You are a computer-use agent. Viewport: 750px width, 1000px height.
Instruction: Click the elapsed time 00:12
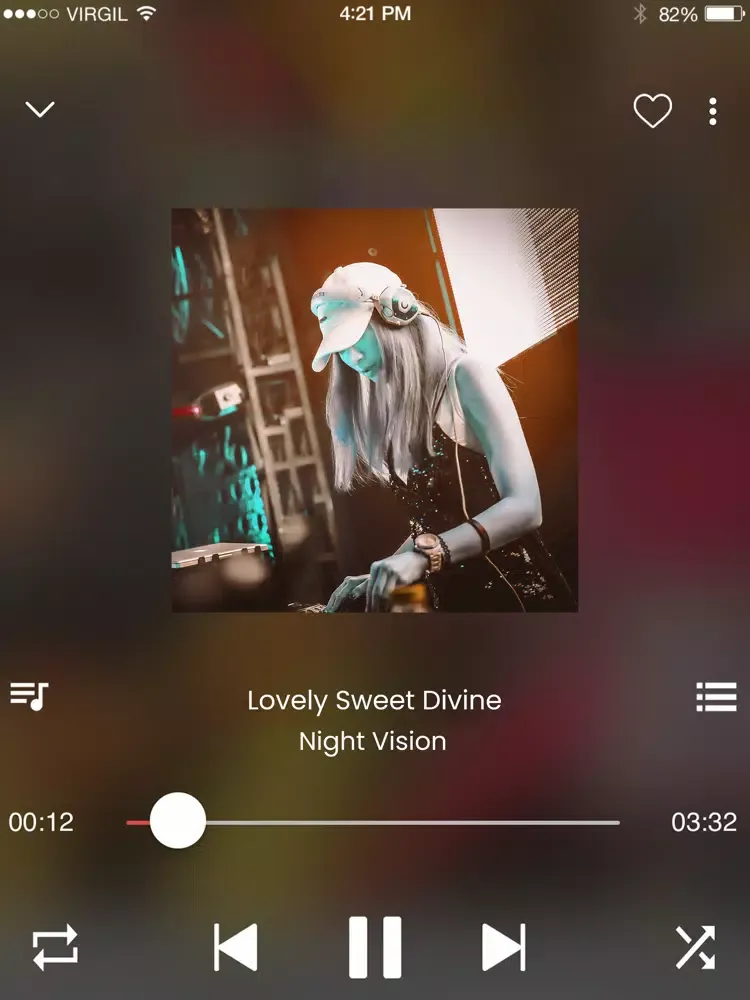click(x=38, y=821)
